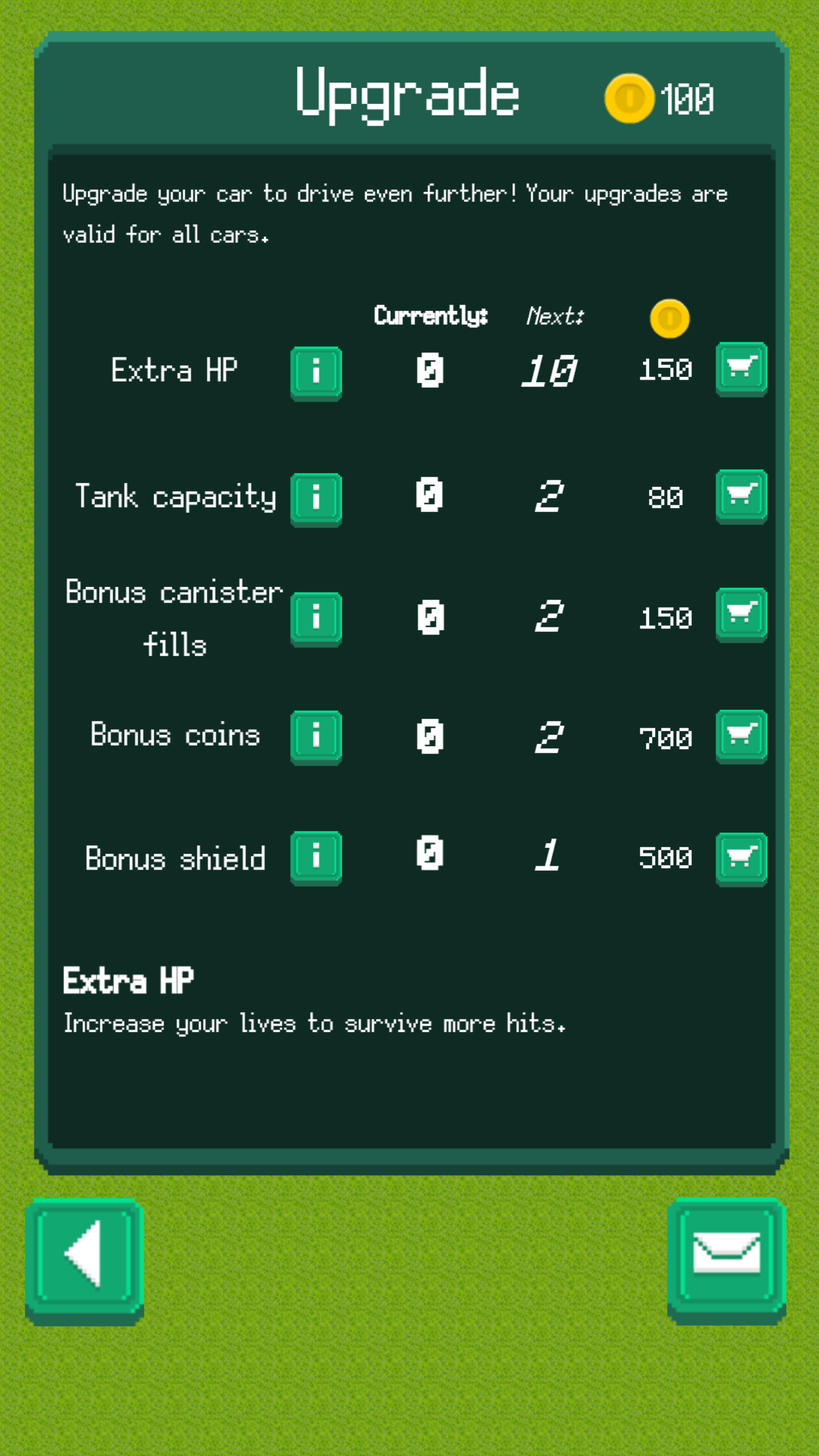
Task: View info for Bonus canister fills
Action: coord(316,618)
